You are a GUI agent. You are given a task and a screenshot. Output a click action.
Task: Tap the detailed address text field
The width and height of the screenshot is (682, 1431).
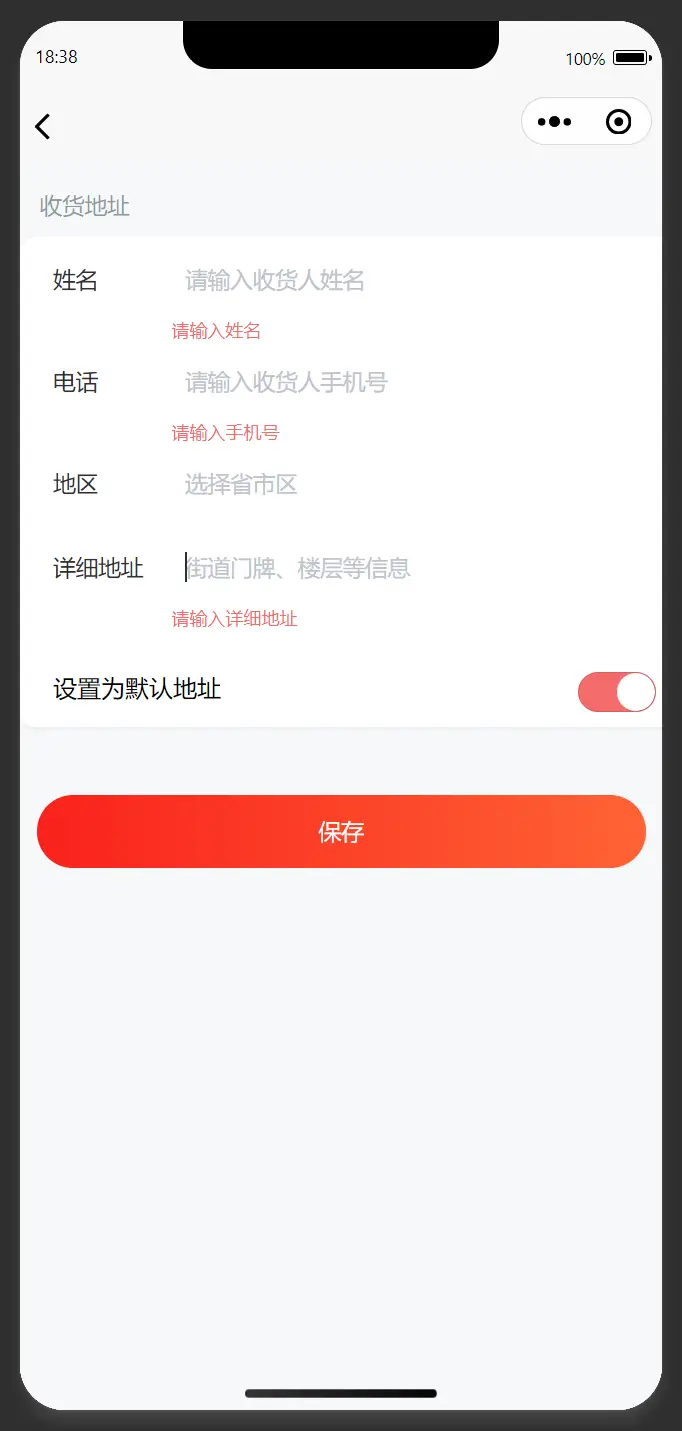coord(400,568)
